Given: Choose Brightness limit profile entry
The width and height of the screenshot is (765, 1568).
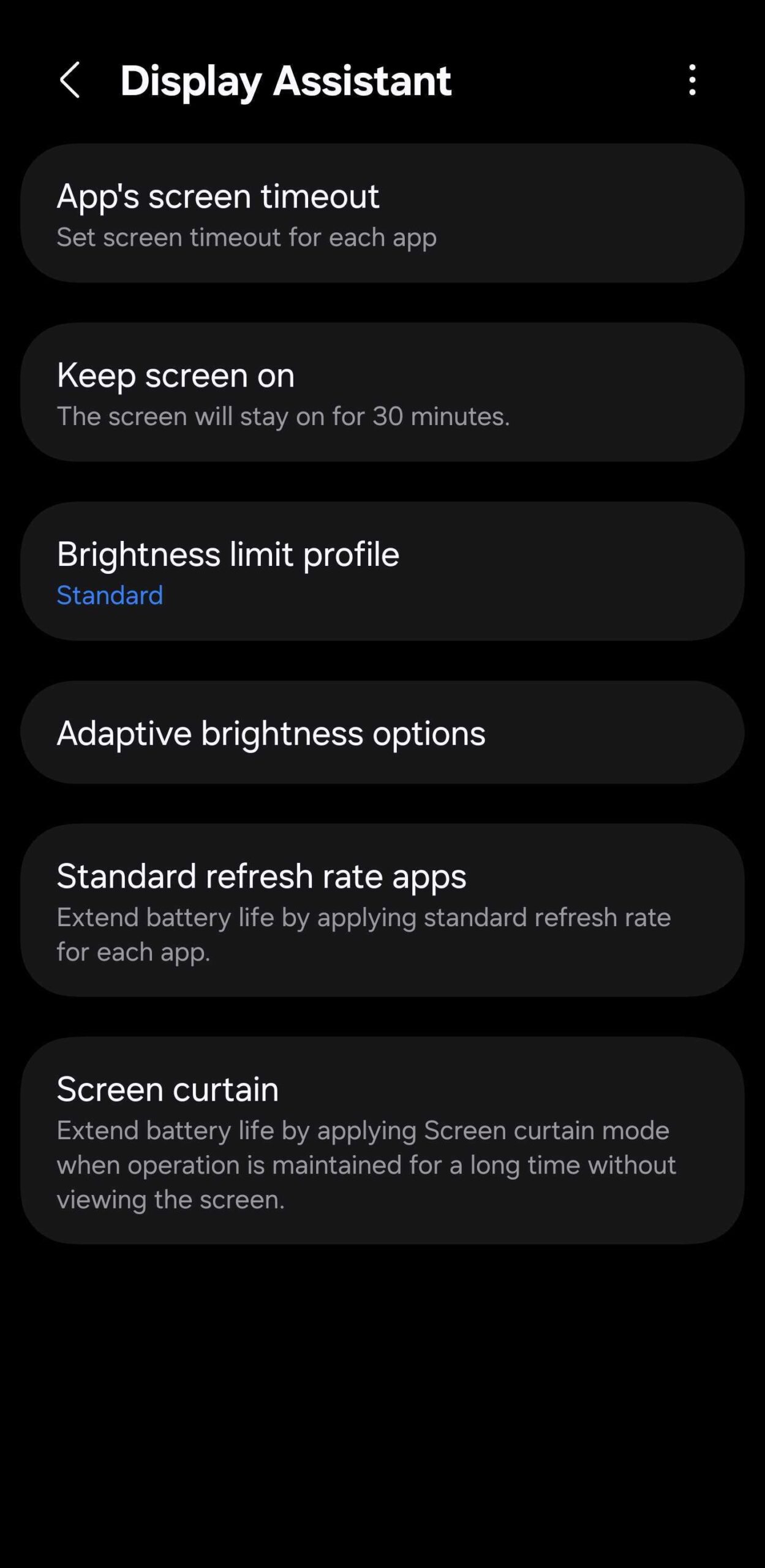Looking at the screenshot, I should click(382, 570).
